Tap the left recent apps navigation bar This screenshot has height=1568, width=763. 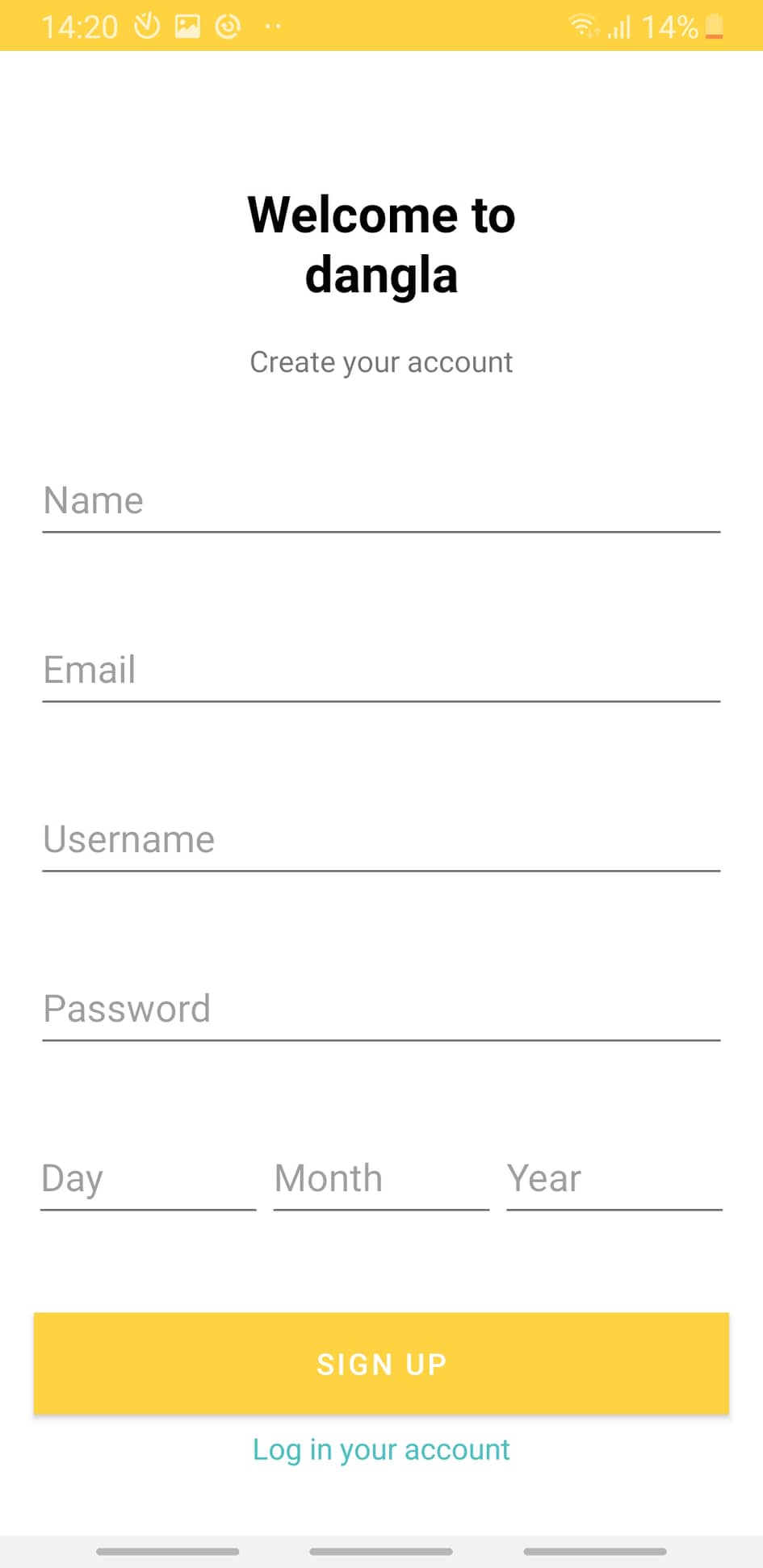coord(167,1550)
